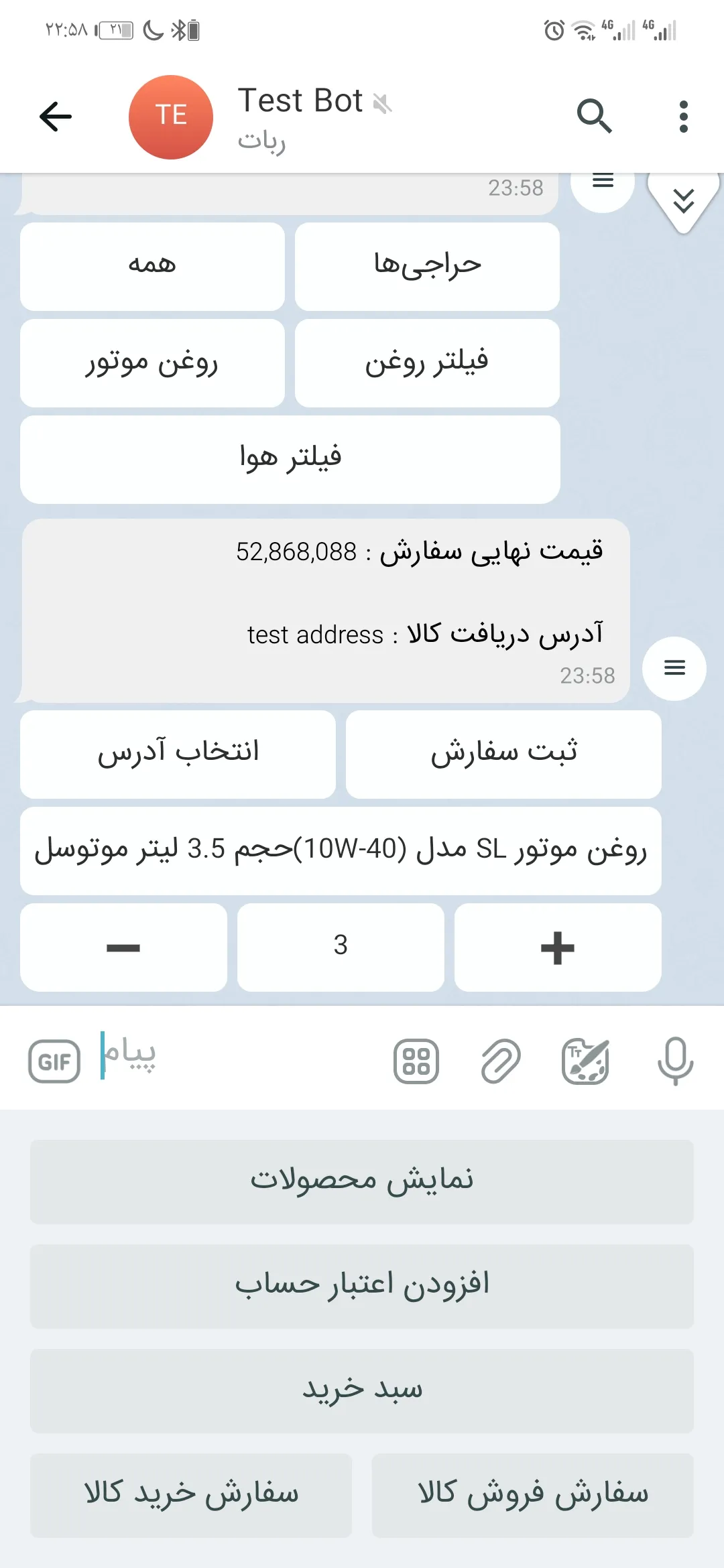The height and width of the screenshot is (1568, 724).
Task: Select the همه category button
Action: pyautogui.click(x=152, y=266)
